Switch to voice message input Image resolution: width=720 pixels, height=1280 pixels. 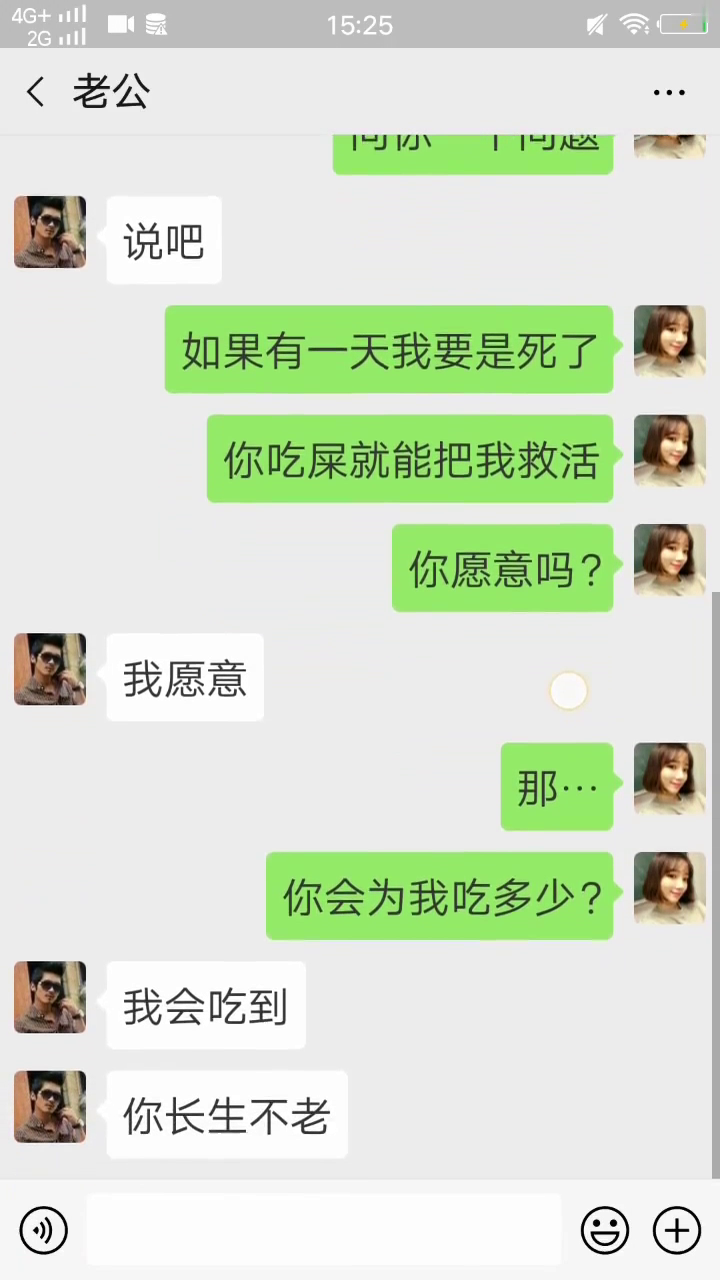(44, 1230)
